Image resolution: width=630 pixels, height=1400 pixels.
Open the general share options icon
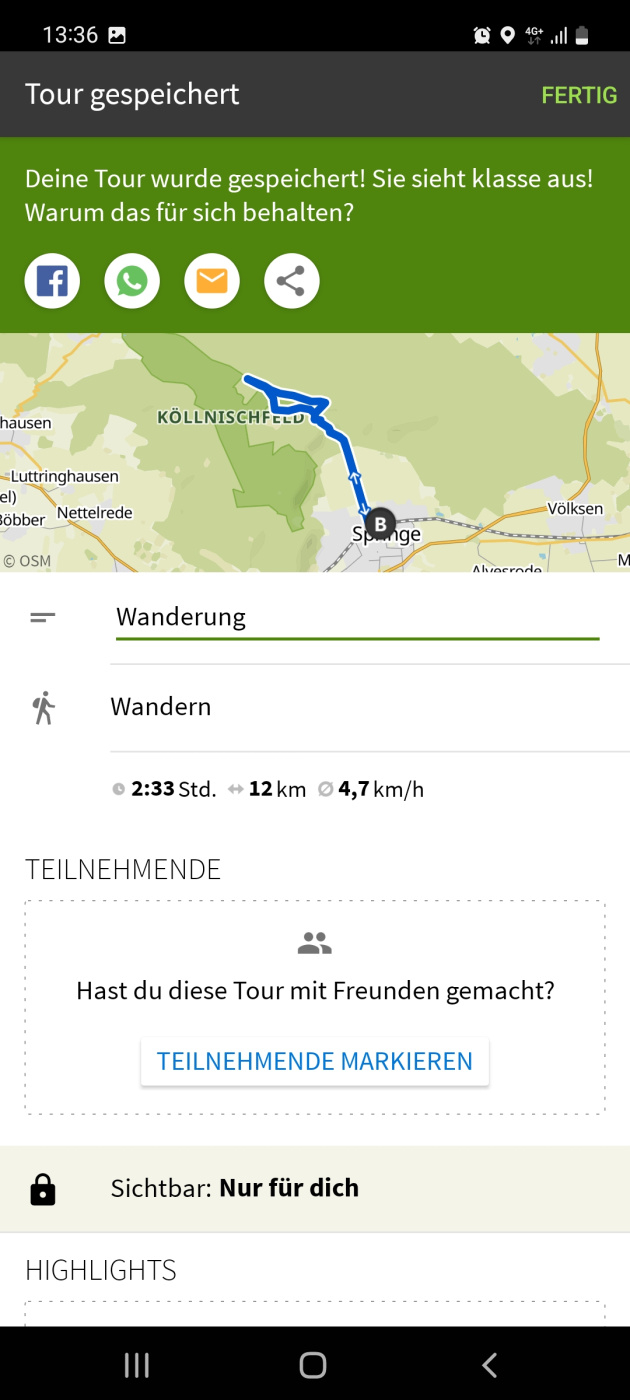291,282
